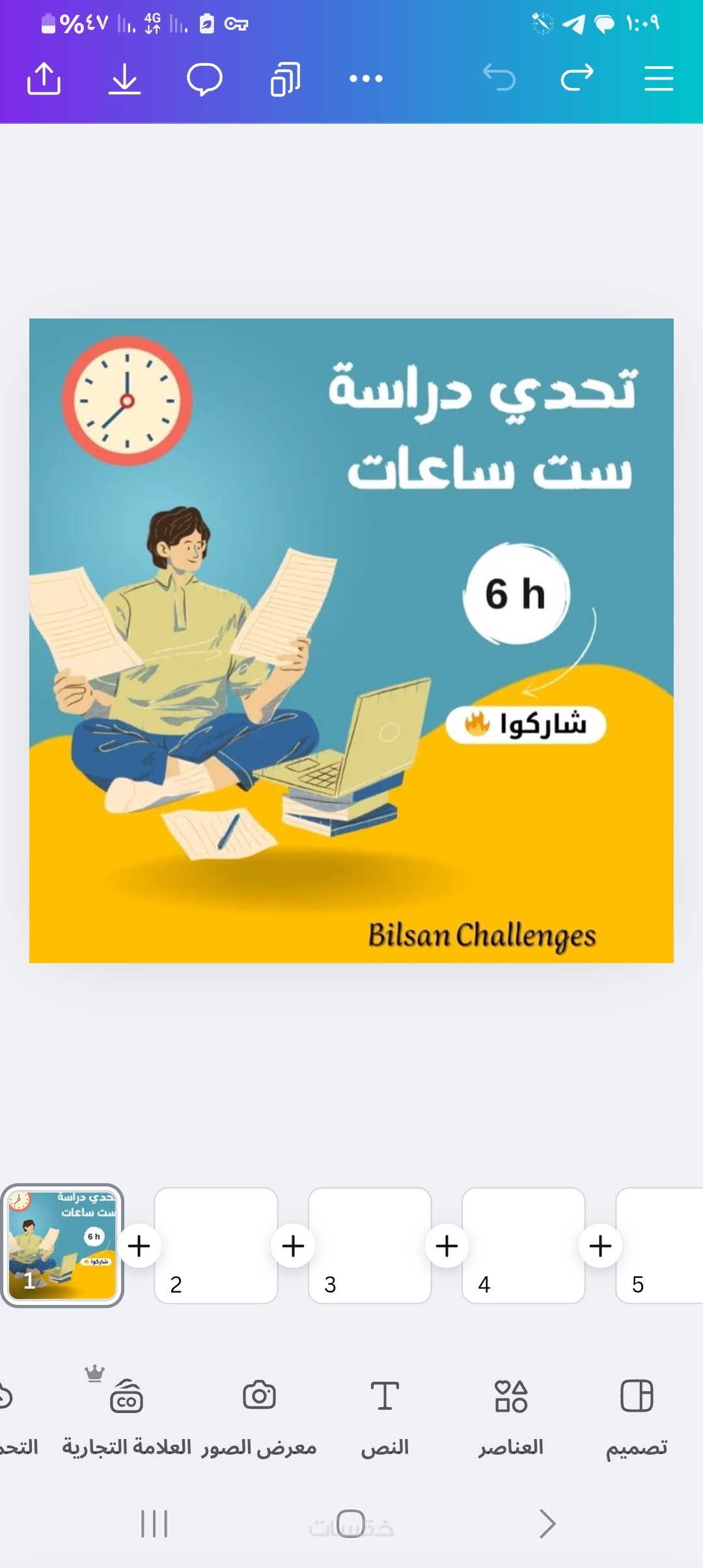This screenshot has width=703, height=1568.
Task: Download the design
Action: coord(124,79)
